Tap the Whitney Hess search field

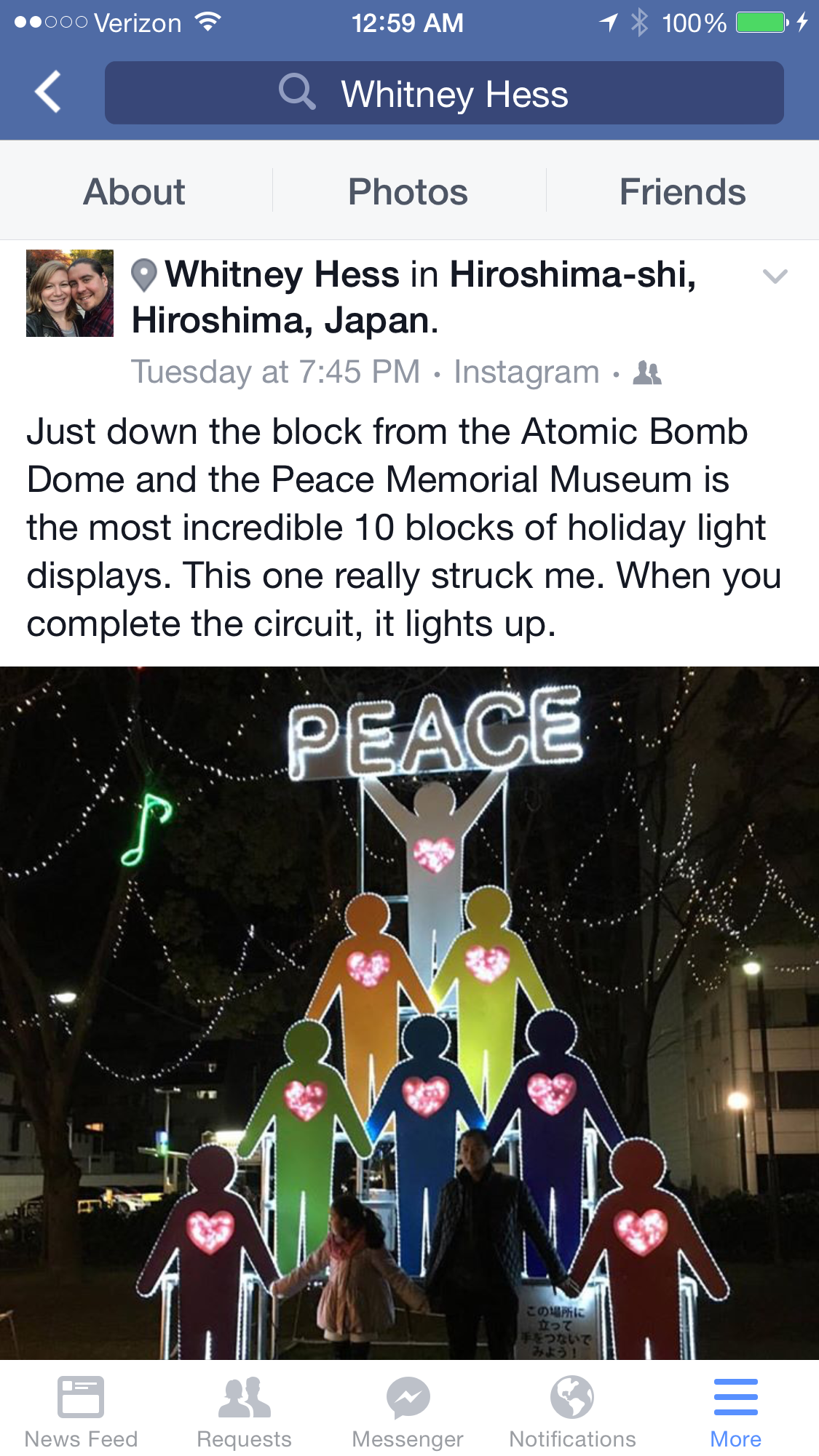444,94
